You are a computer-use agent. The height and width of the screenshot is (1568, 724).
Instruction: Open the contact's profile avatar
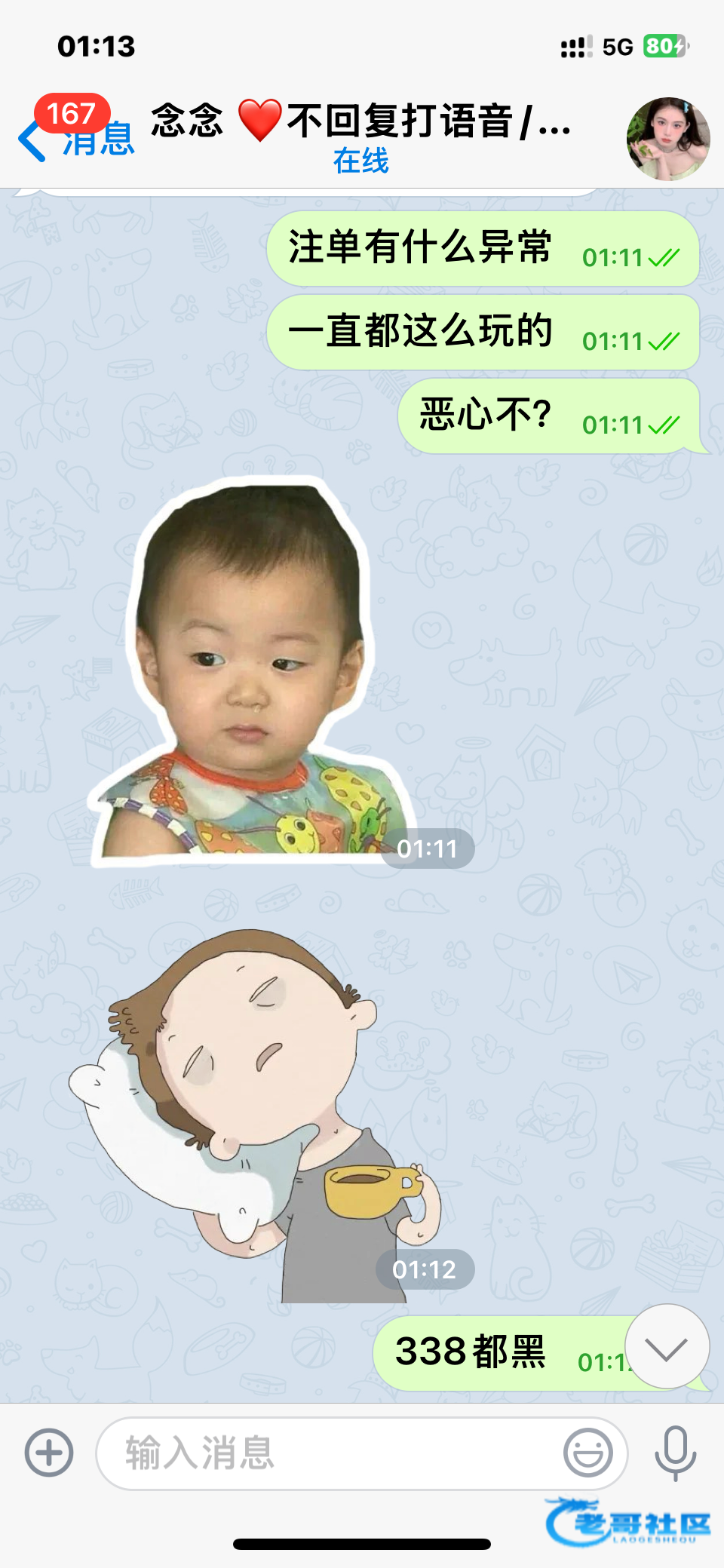coord(667,139)
